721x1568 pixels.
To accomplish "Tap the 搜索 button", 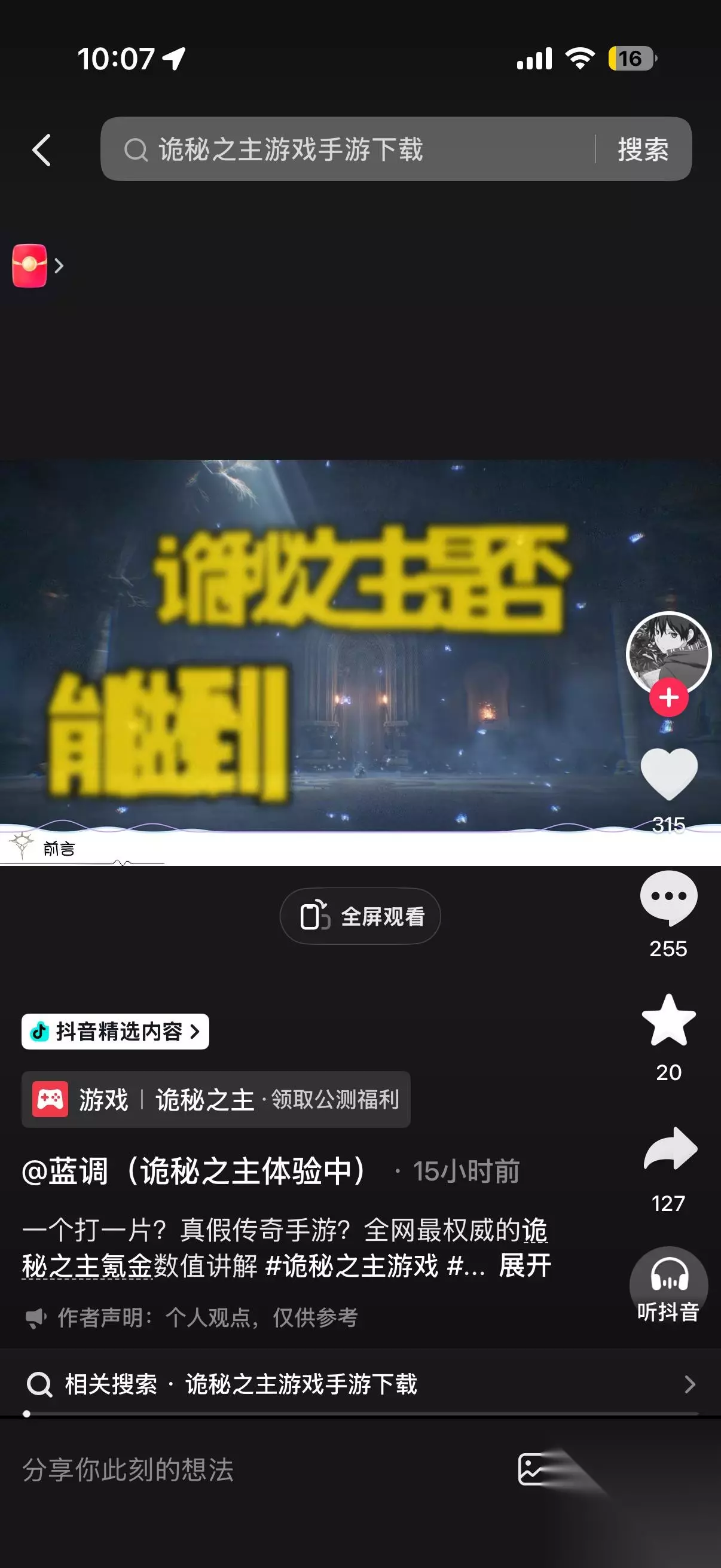I will pos(643,149).
